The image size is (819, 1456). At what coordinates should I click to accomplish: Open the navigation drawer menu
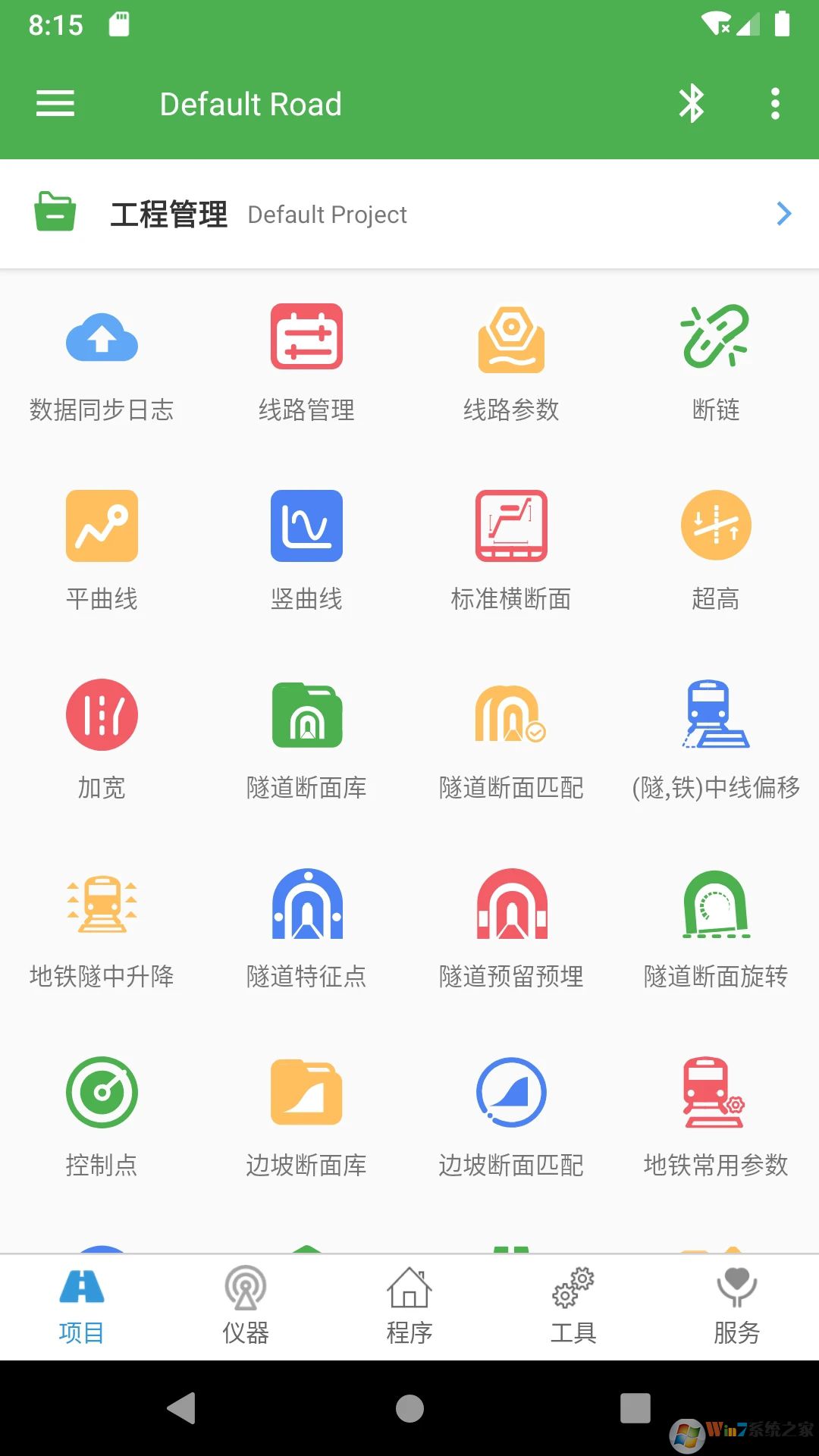point(55,103)
